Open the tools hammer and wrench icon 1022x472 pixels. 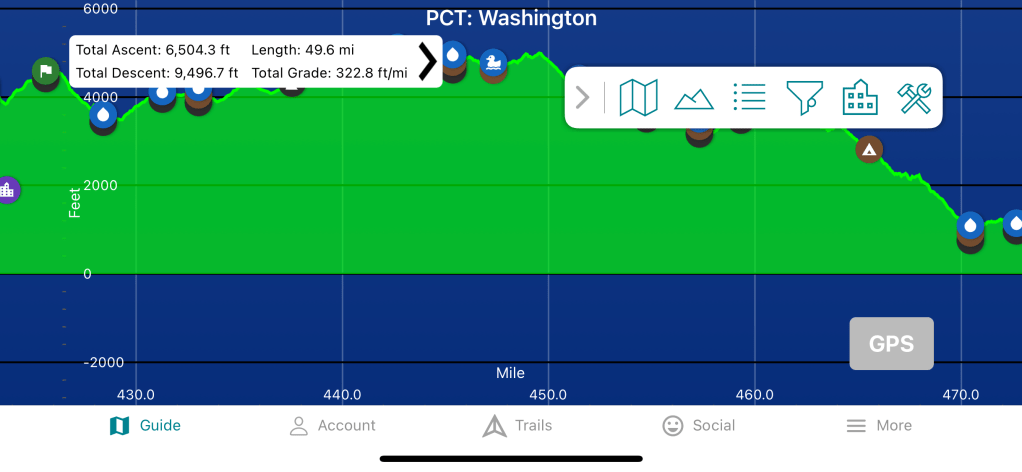click(914, 98)
